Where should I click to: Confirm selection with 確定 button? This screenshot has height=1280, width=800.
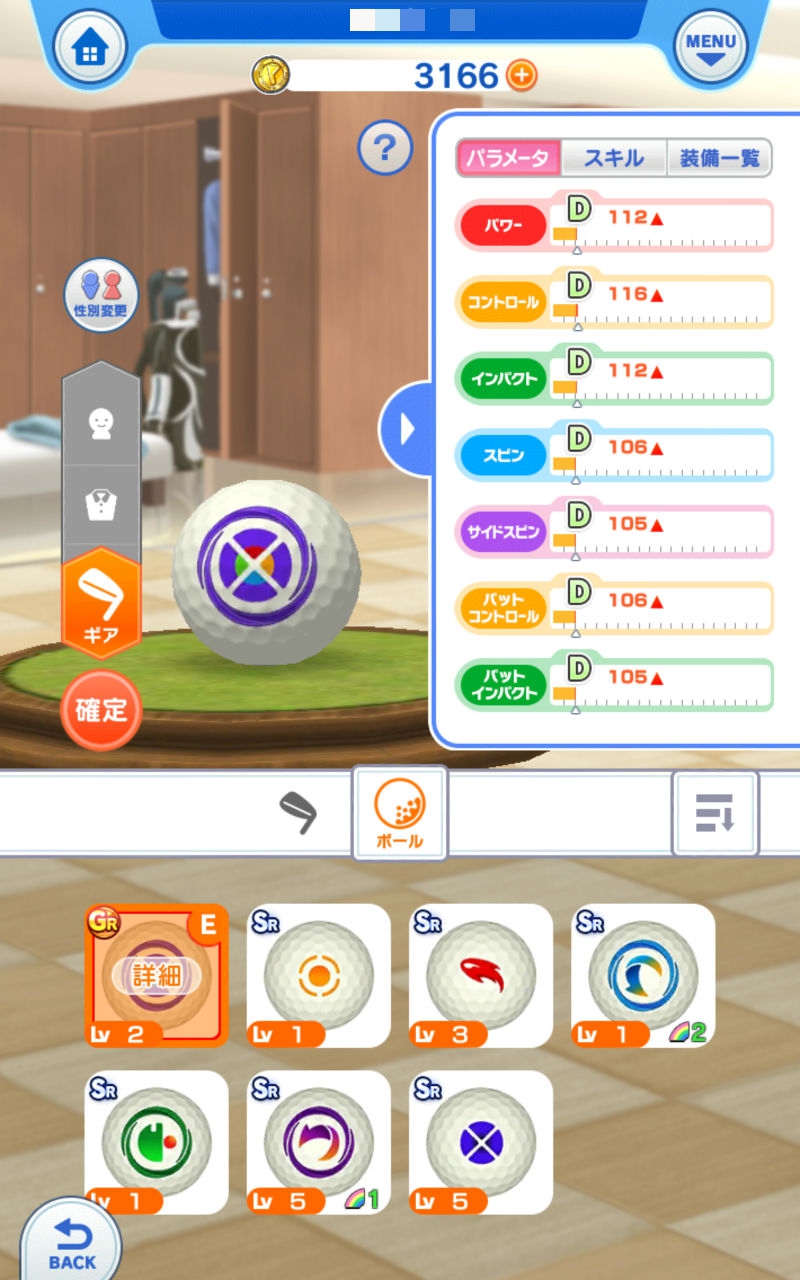click(x=101, y=710)
